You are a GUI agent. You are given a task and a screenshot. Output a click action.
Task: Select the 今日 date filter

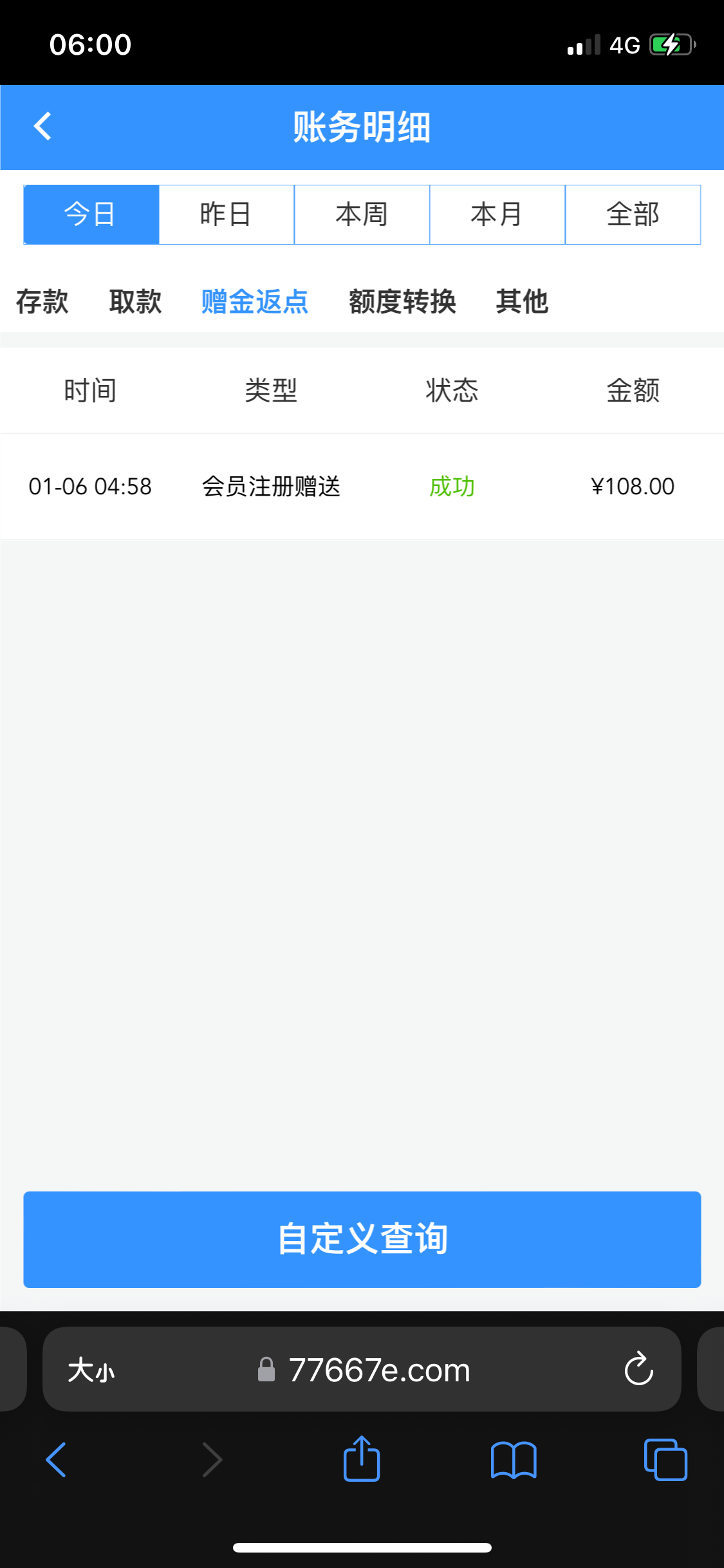(x=91, y=214)
